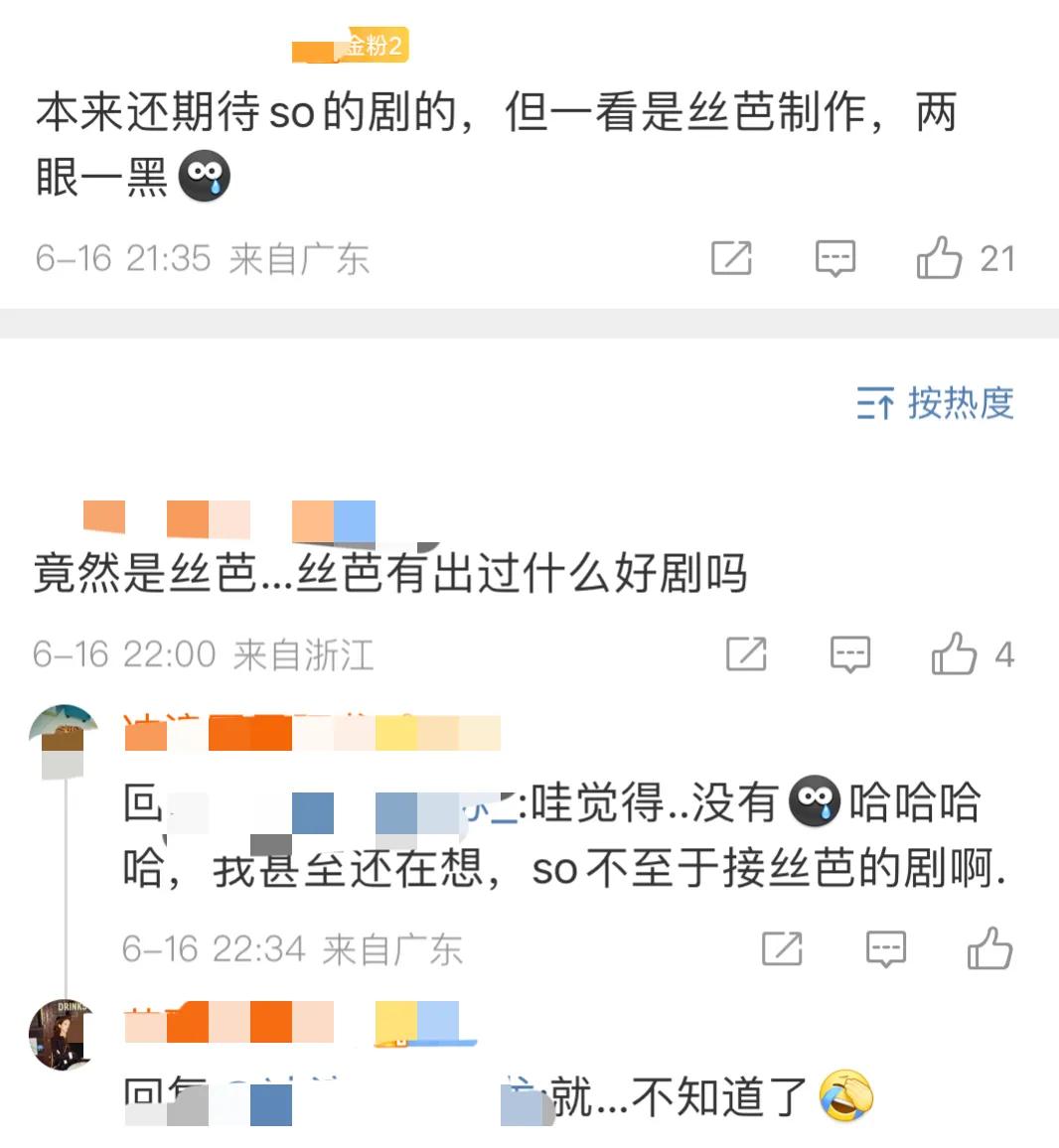Open the comment bubble icon below the 21:35 post
Image resolution: width=1059 pixels, height=1148 pixels.
click(835, 258)
